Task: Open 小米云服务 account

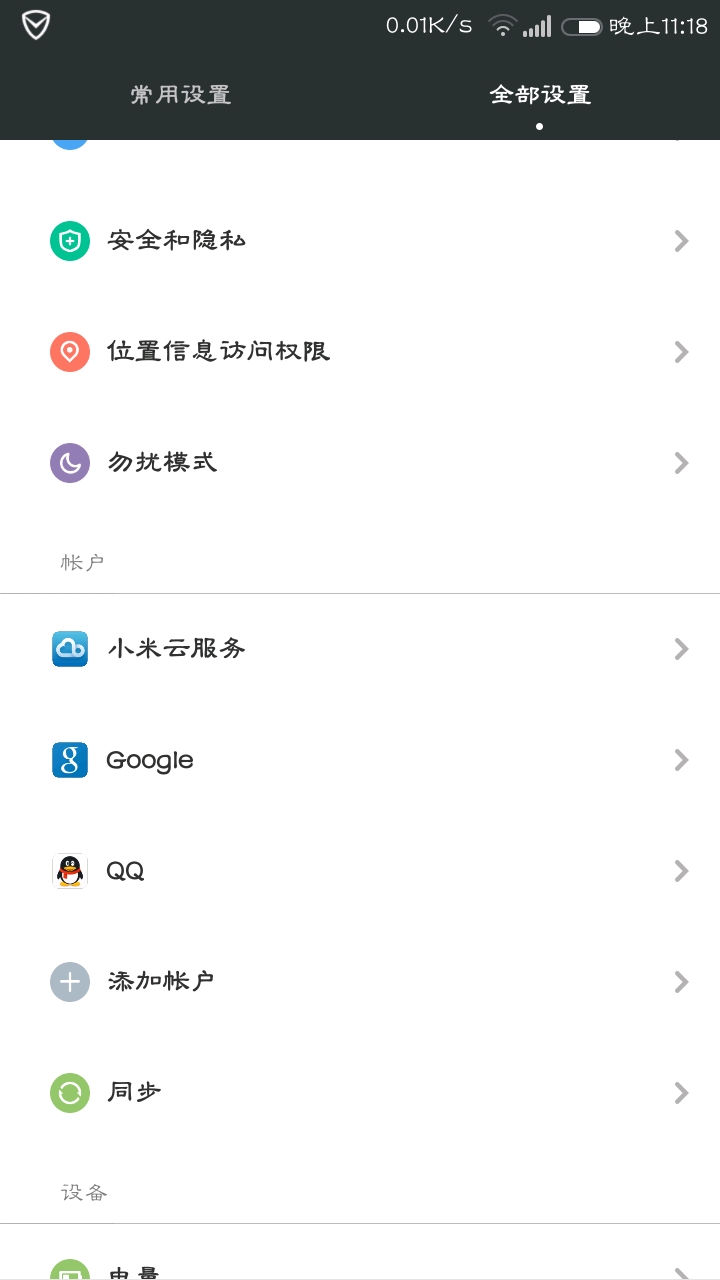Action: pos(360,649)
